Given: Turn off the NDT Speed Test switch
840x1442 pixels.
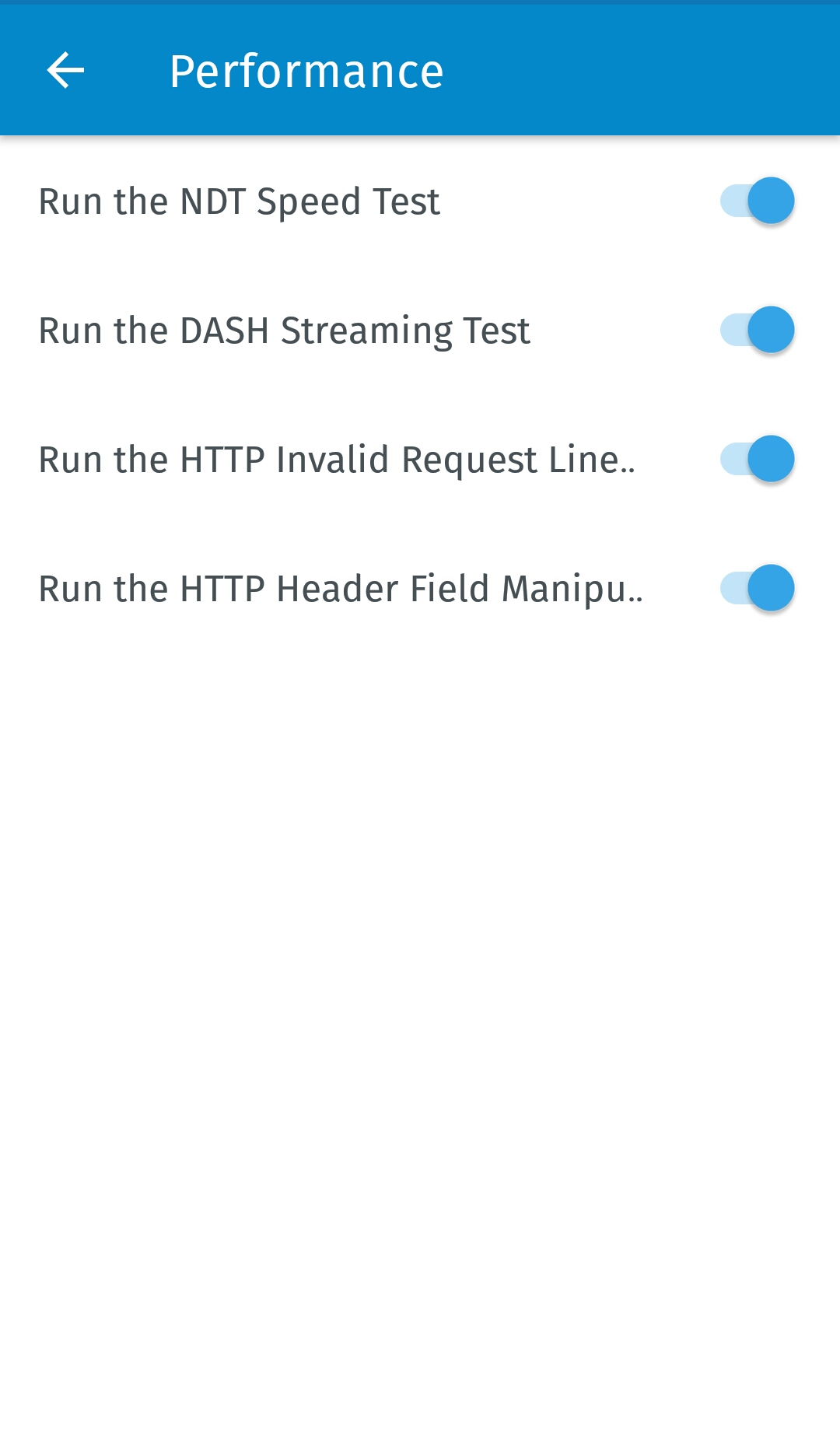Looking at the screenshot, I should pyautogui.click(x=756, y=201).
